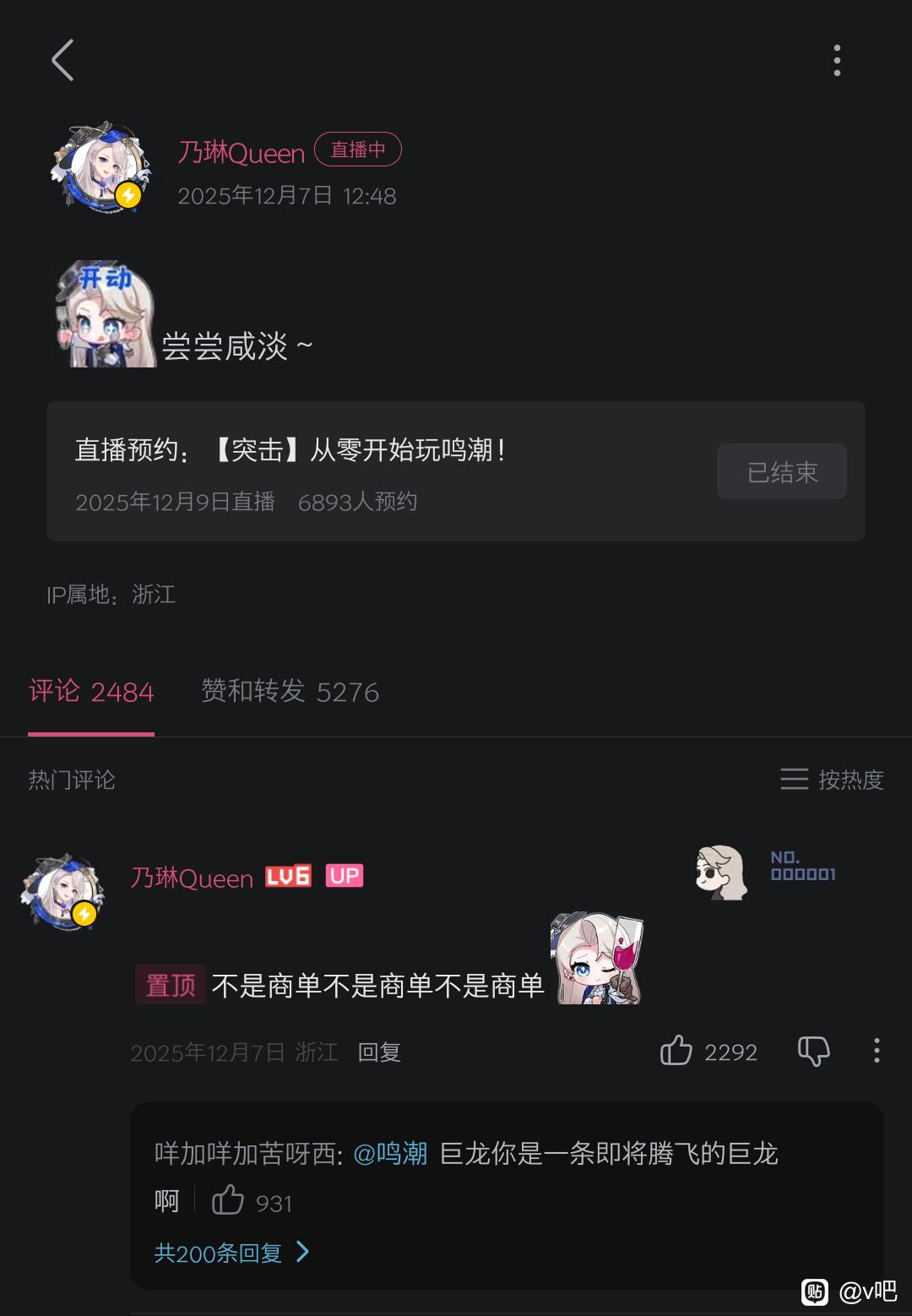Viewport: 912px width, 1316px height.
Task: Tap the @鸣潮 mention link
Action: [x=390, y=1153]
